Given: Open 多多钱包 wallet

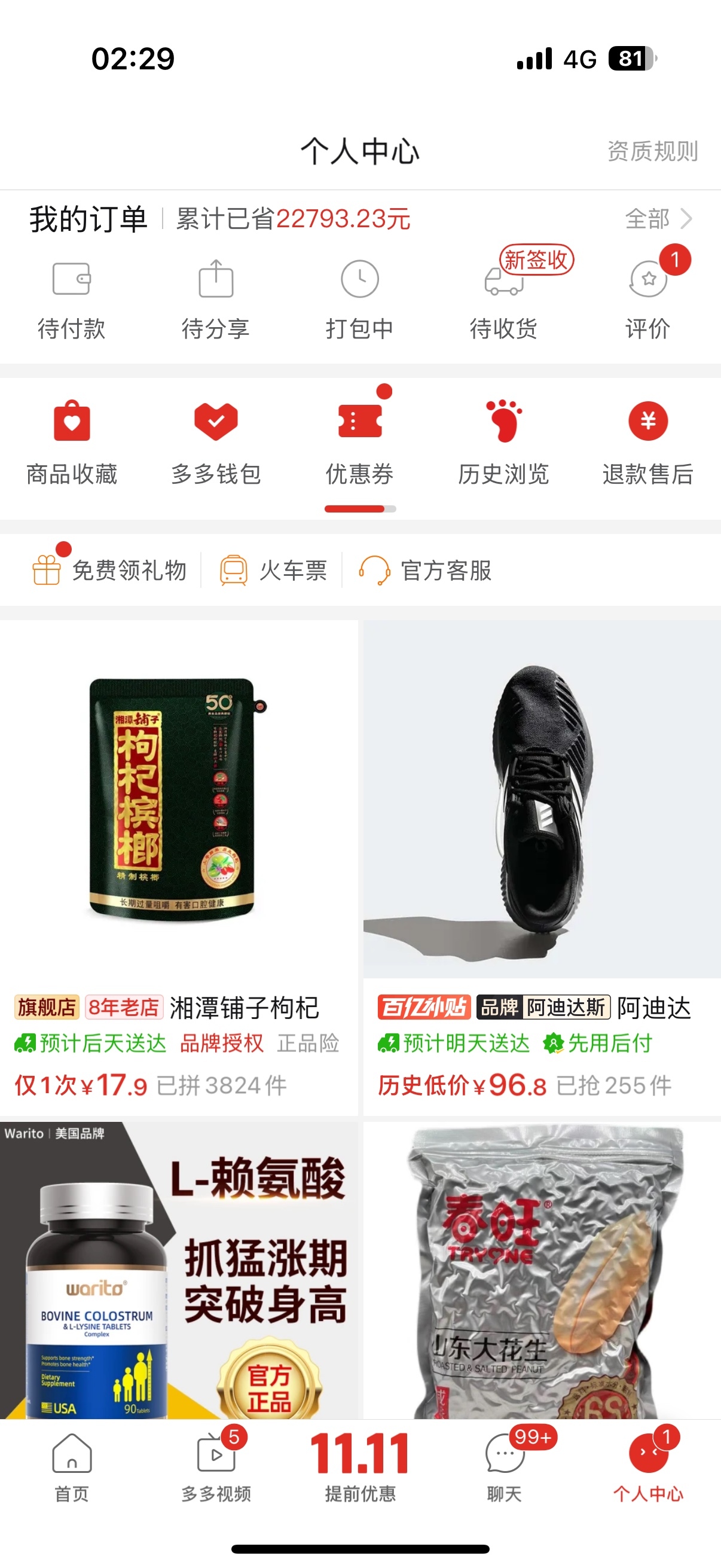Looking at the screenshot, I should (216, 443).
